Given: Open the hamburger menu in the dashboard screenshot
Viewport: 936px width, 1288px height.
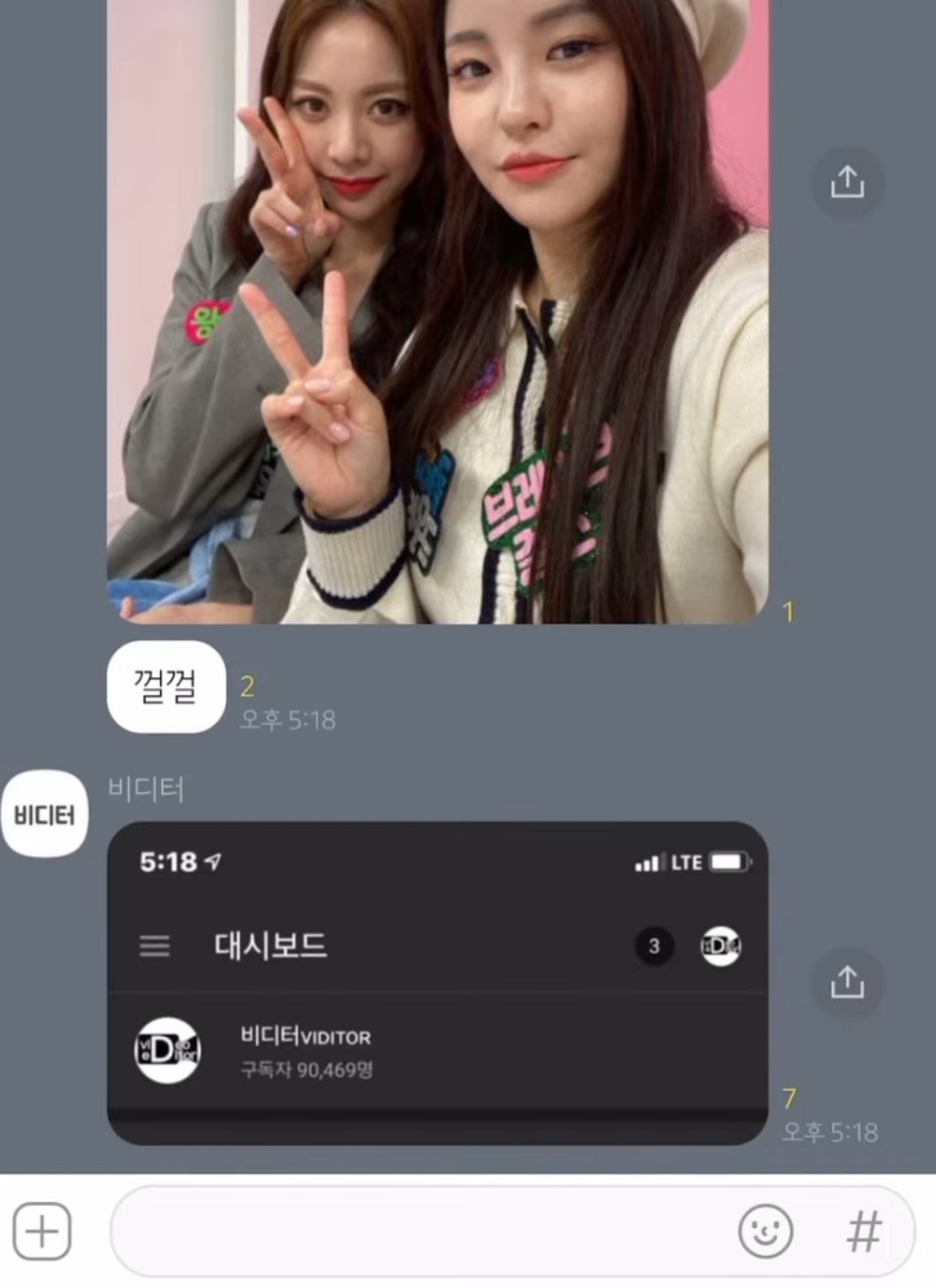Looking at the screenshot, I should [155, 947].
